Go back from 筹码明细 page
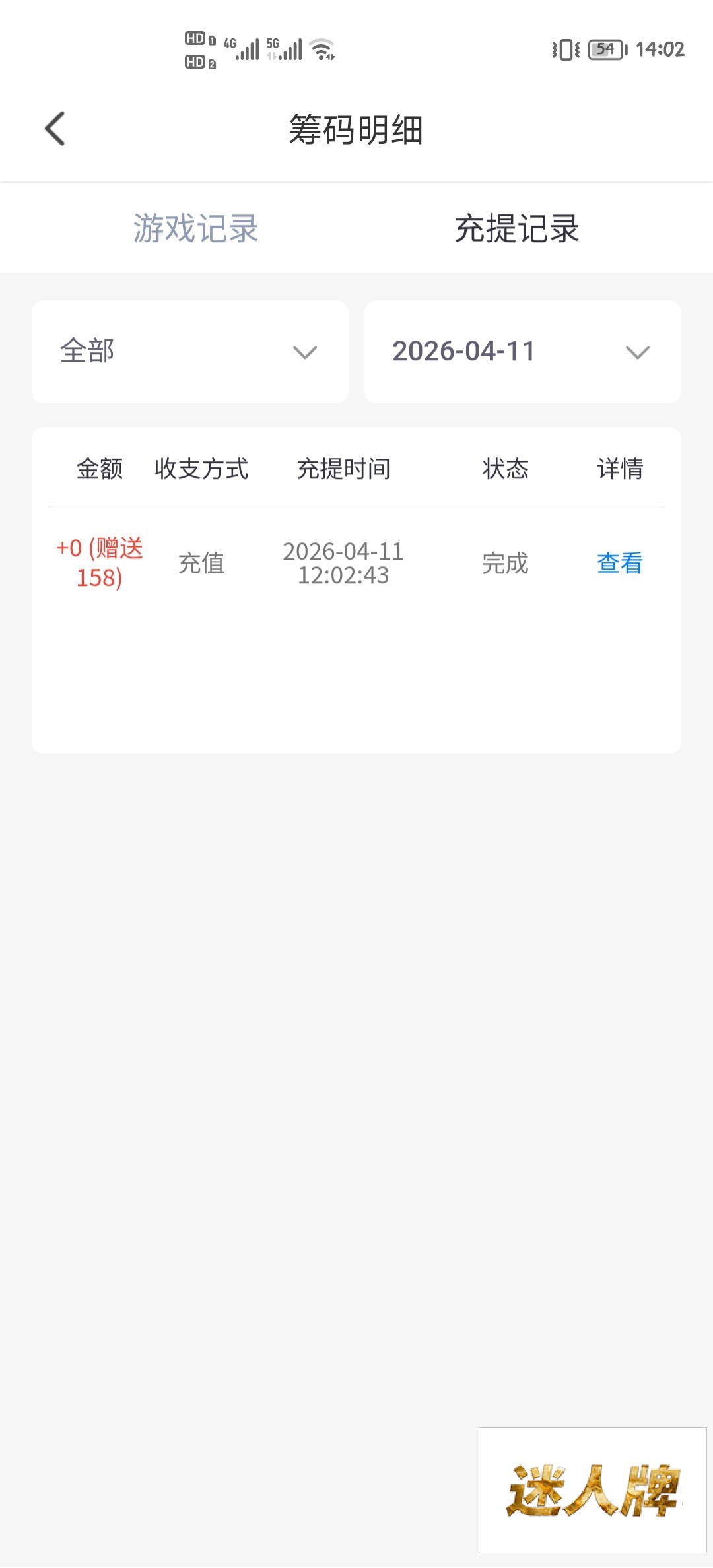Image resolution: width=713 pixels, height=1568 pixels. coord(55,129)
